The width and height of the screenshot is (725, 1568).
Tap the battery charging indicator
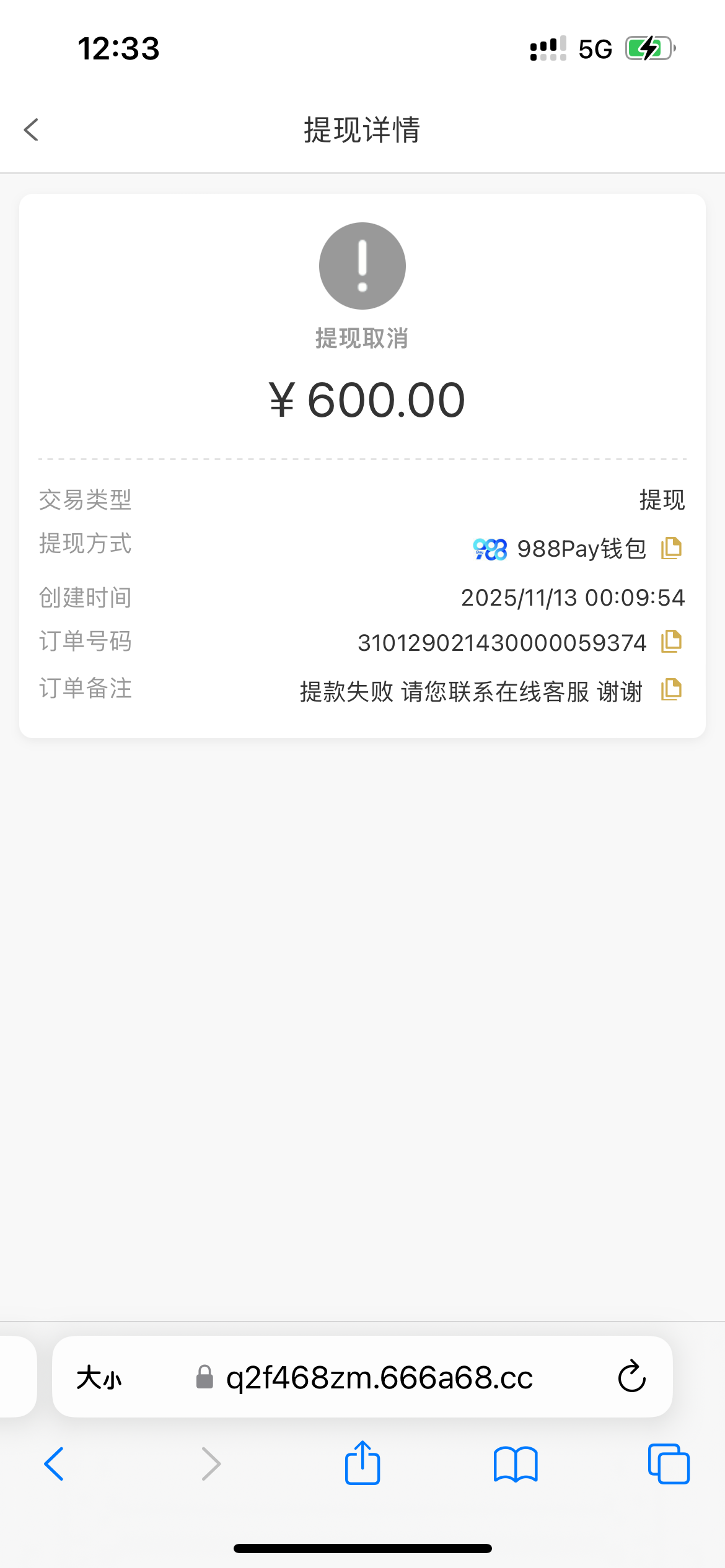coord(650,47)
